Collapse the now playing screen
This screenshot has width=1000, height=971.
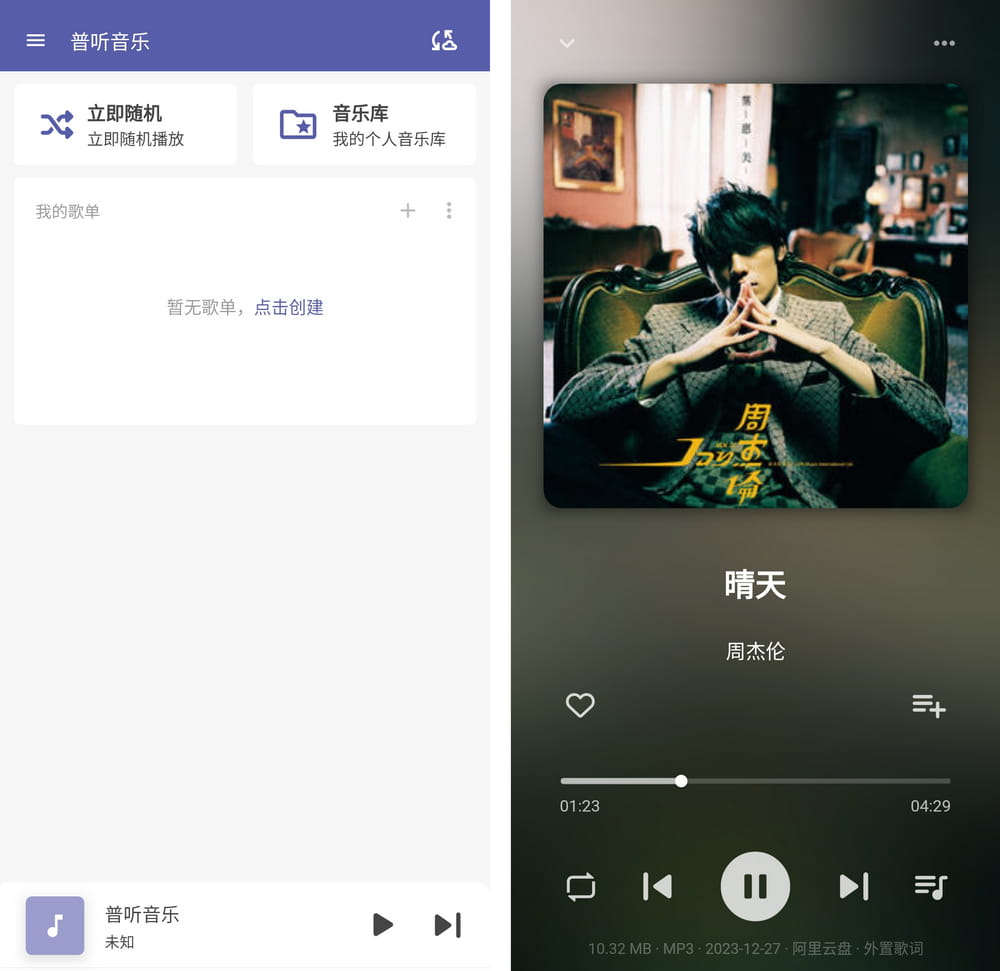coord(567,43)
